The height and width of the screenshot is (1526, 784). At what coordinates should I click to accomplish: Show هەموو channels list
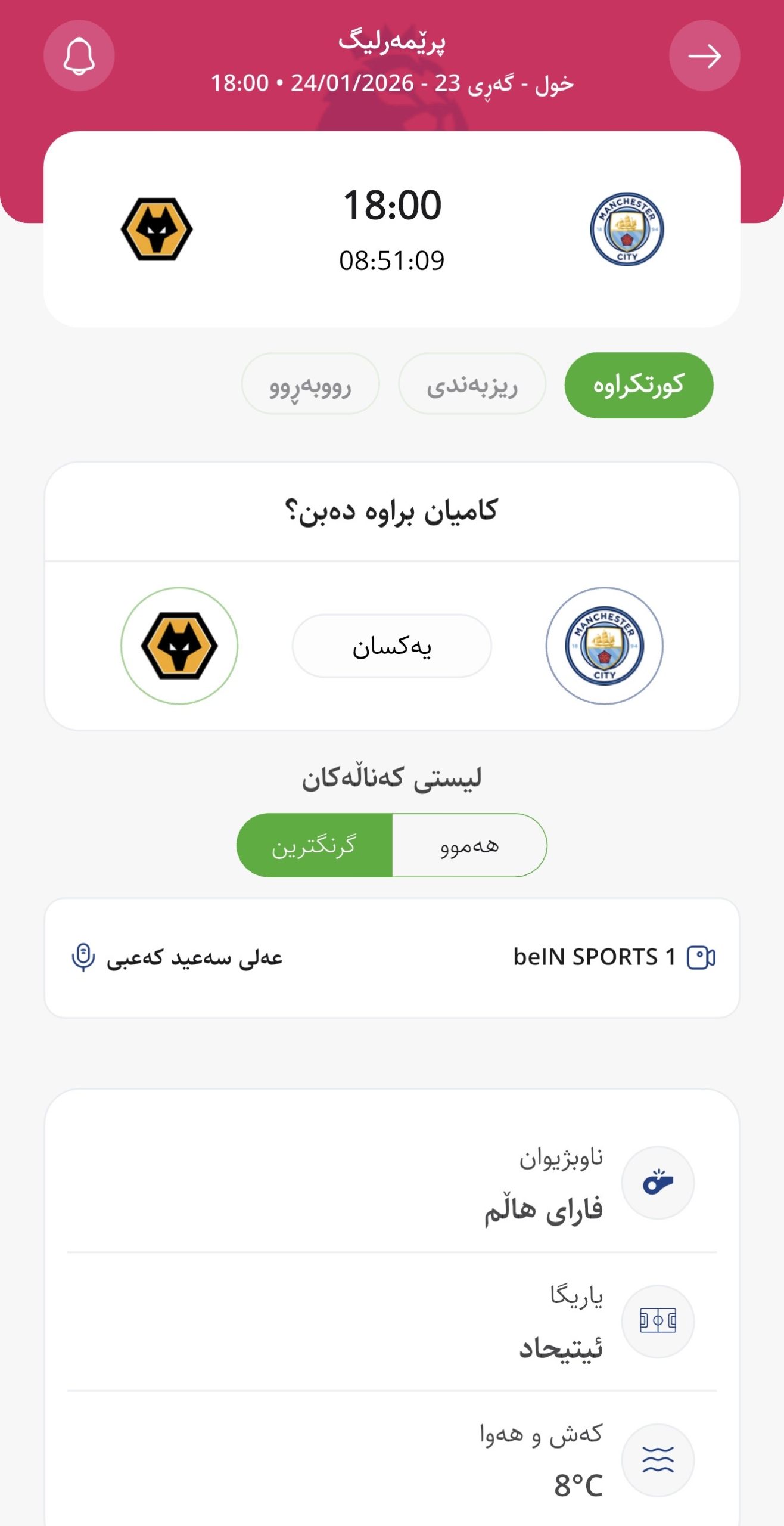469,845
